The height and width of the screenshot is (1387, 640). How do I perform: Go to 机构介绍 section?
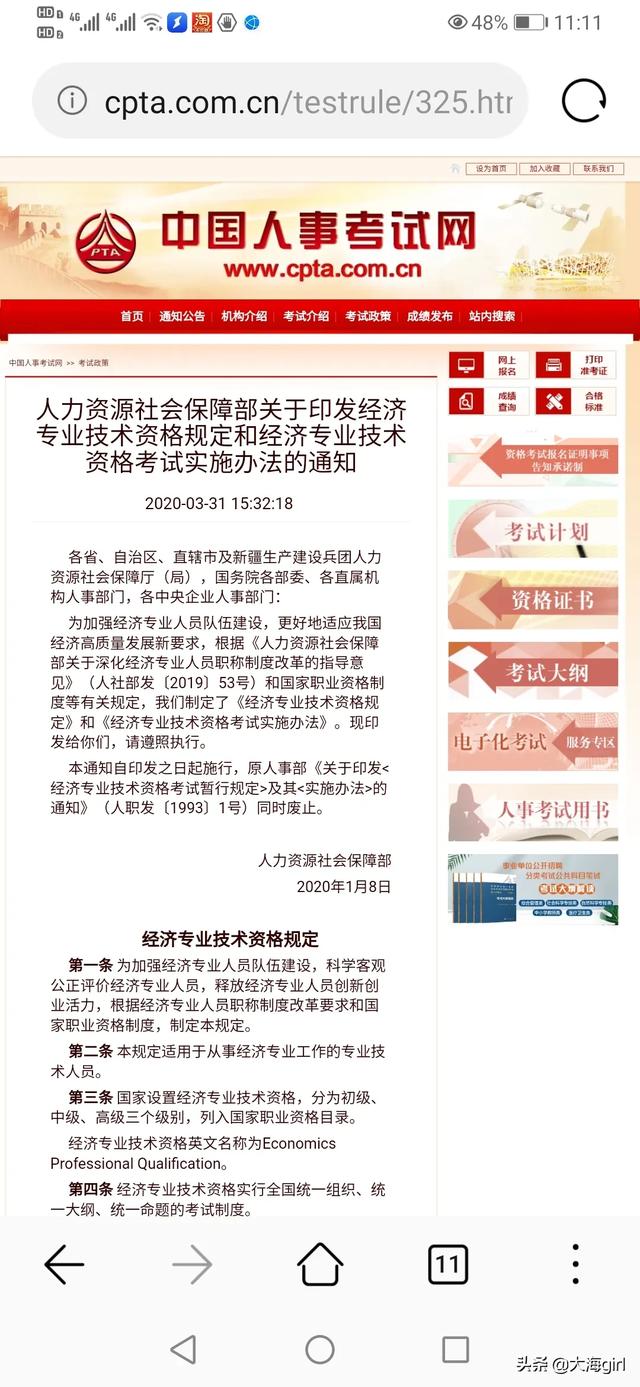click(x=244, y=316)
